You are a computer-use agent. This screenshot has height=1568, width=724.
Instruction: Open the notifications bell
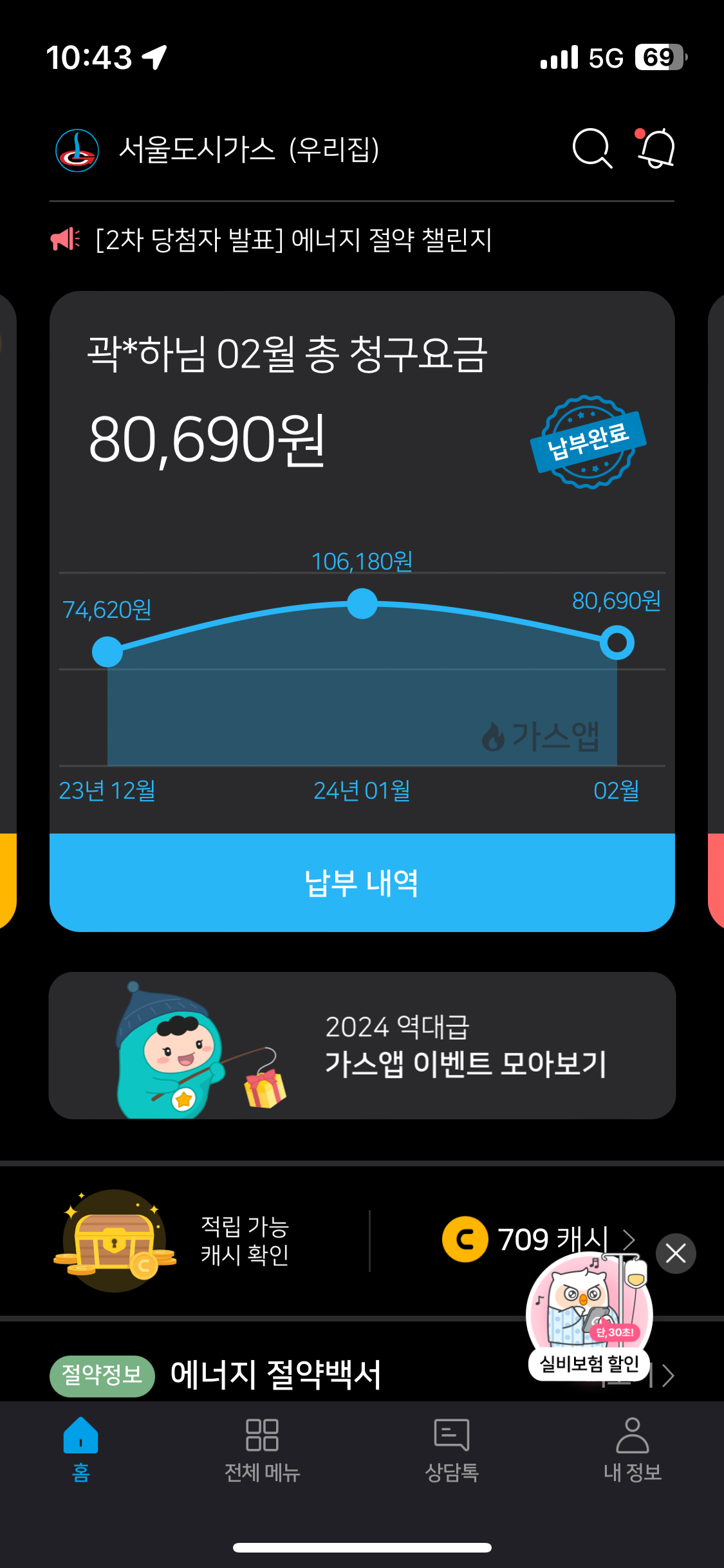click(656, 149)
